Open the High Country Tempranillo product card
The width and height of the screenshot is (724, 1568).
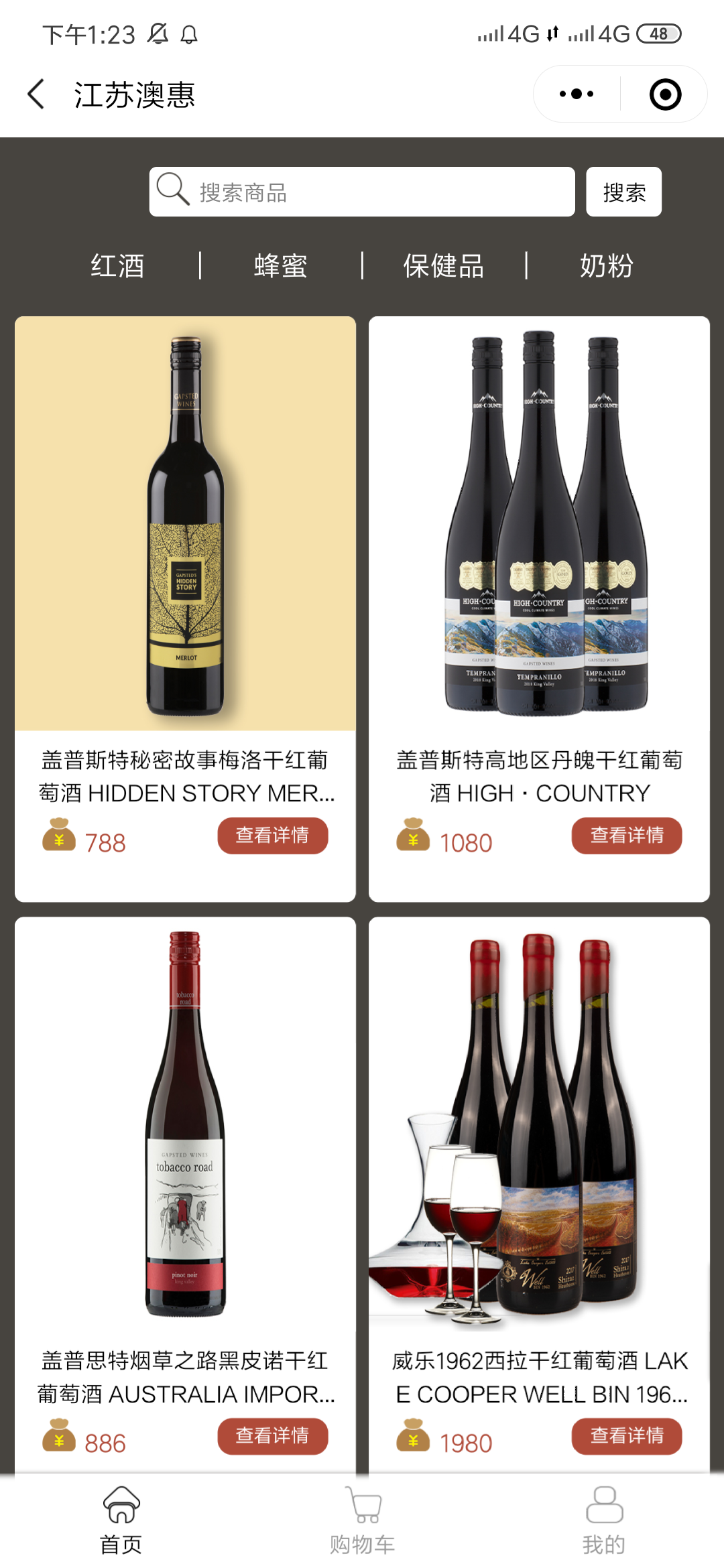[x=539, y=524]
